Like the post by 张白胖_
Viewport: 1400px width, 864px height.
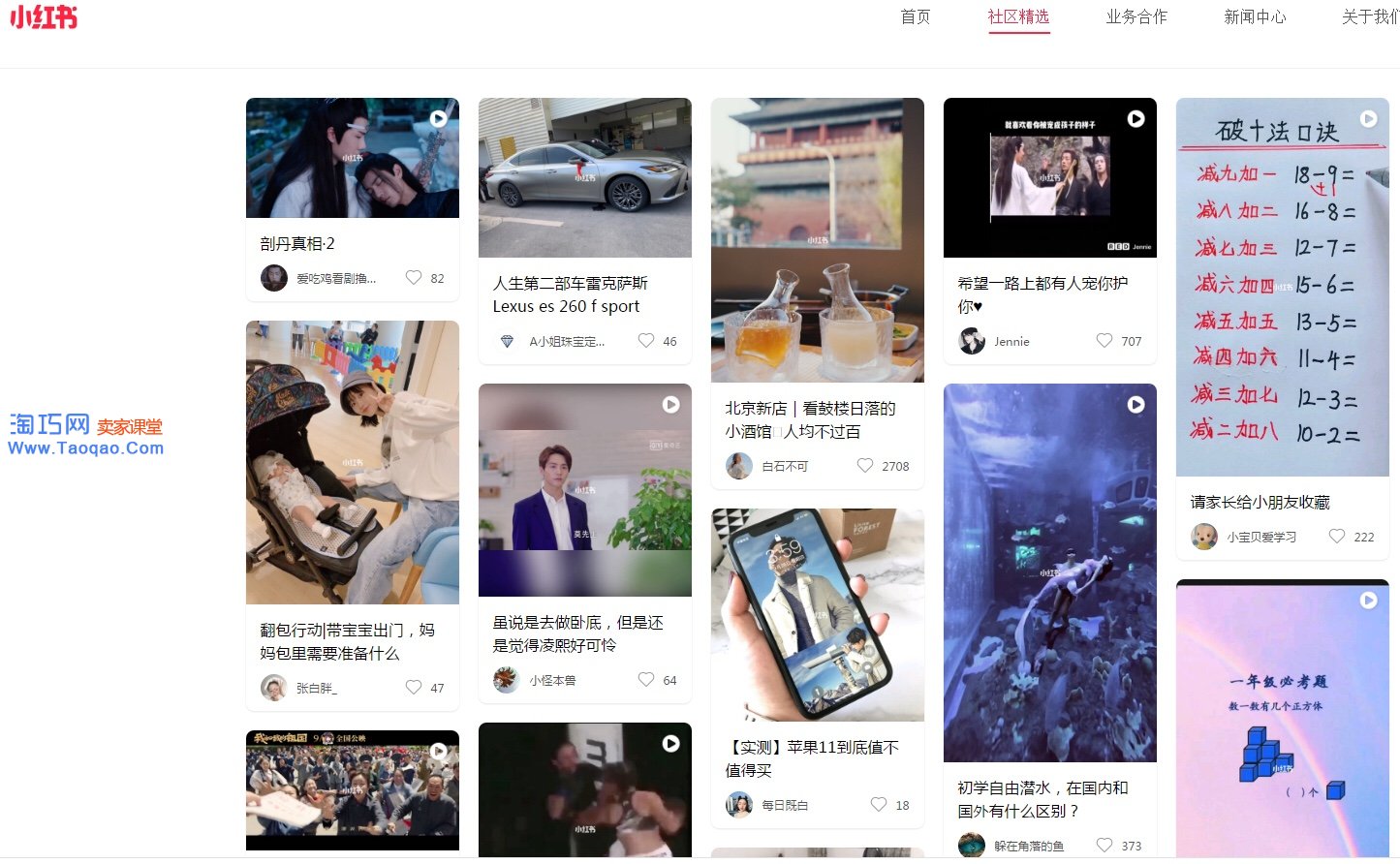[414, 688]
